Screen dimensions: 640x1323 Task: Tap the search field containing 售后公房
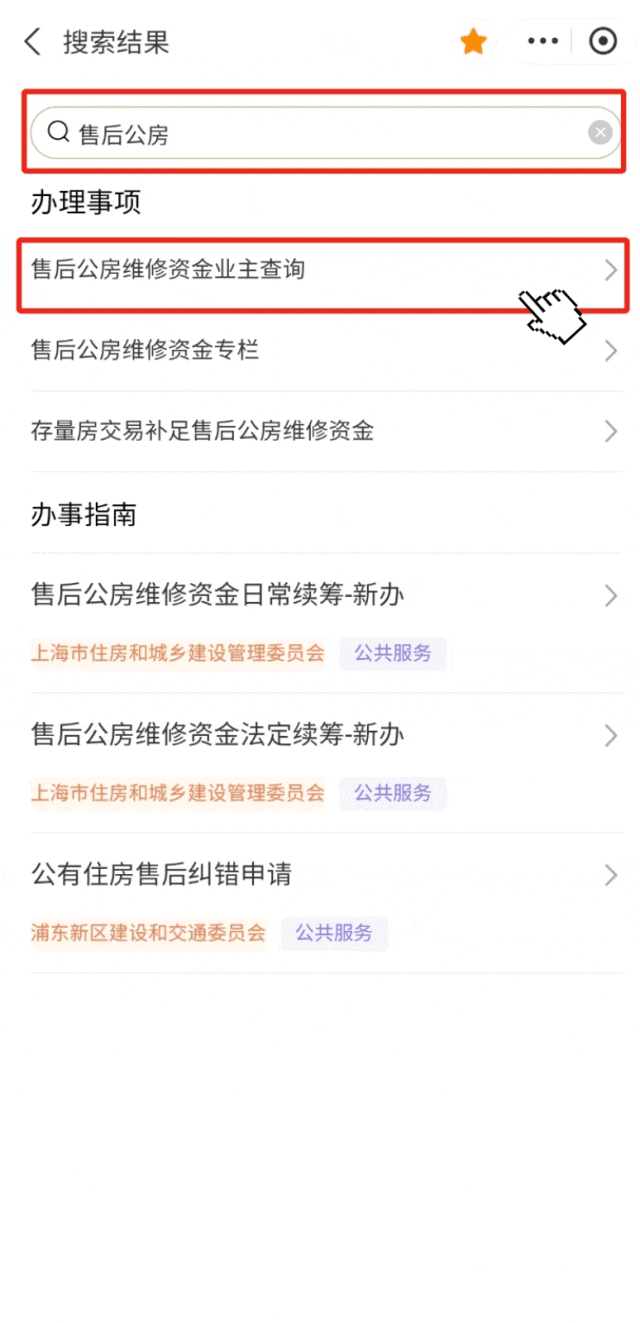[x=326, y=133]
